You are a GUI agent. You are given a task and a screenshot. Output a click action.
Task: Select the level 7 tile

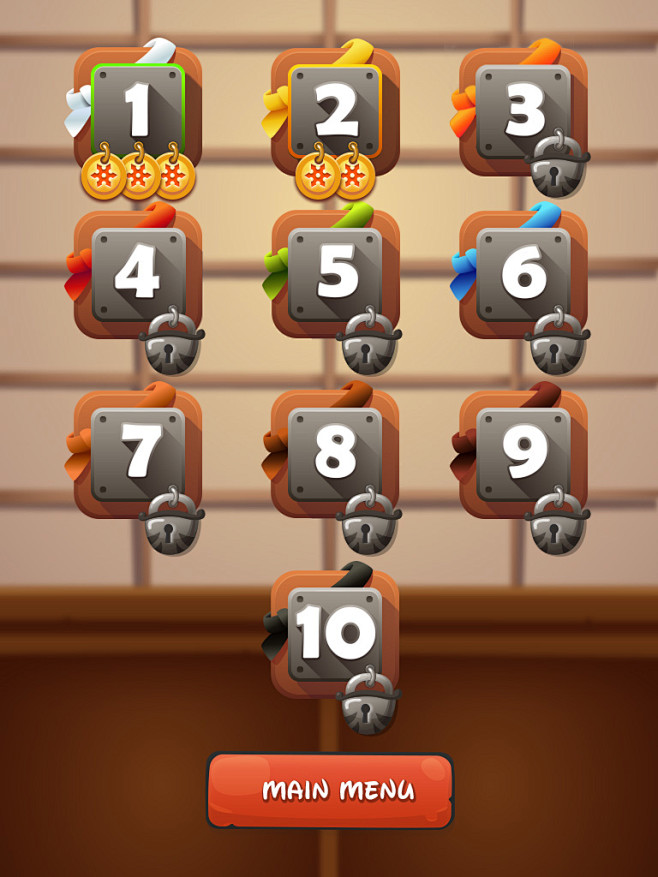point(138,454)
